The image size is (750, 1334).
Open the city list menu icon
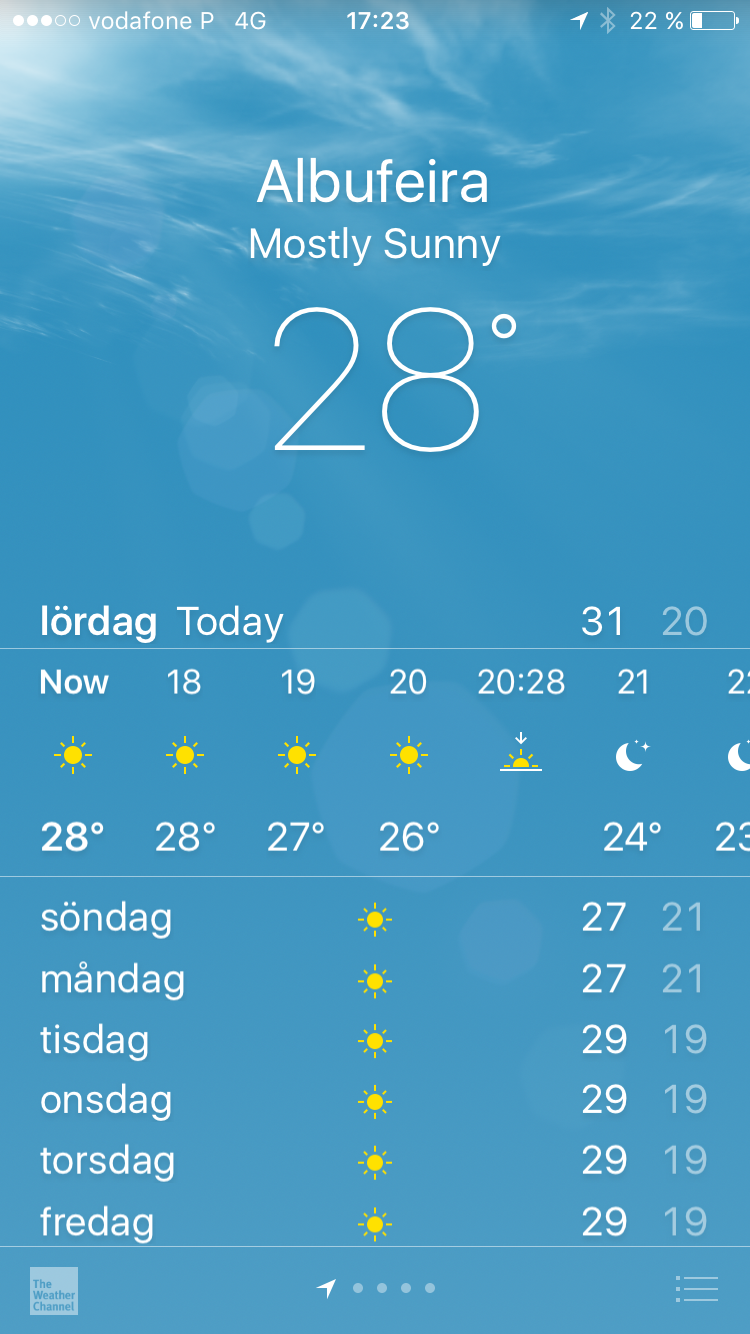click(x=697, y=1289)
